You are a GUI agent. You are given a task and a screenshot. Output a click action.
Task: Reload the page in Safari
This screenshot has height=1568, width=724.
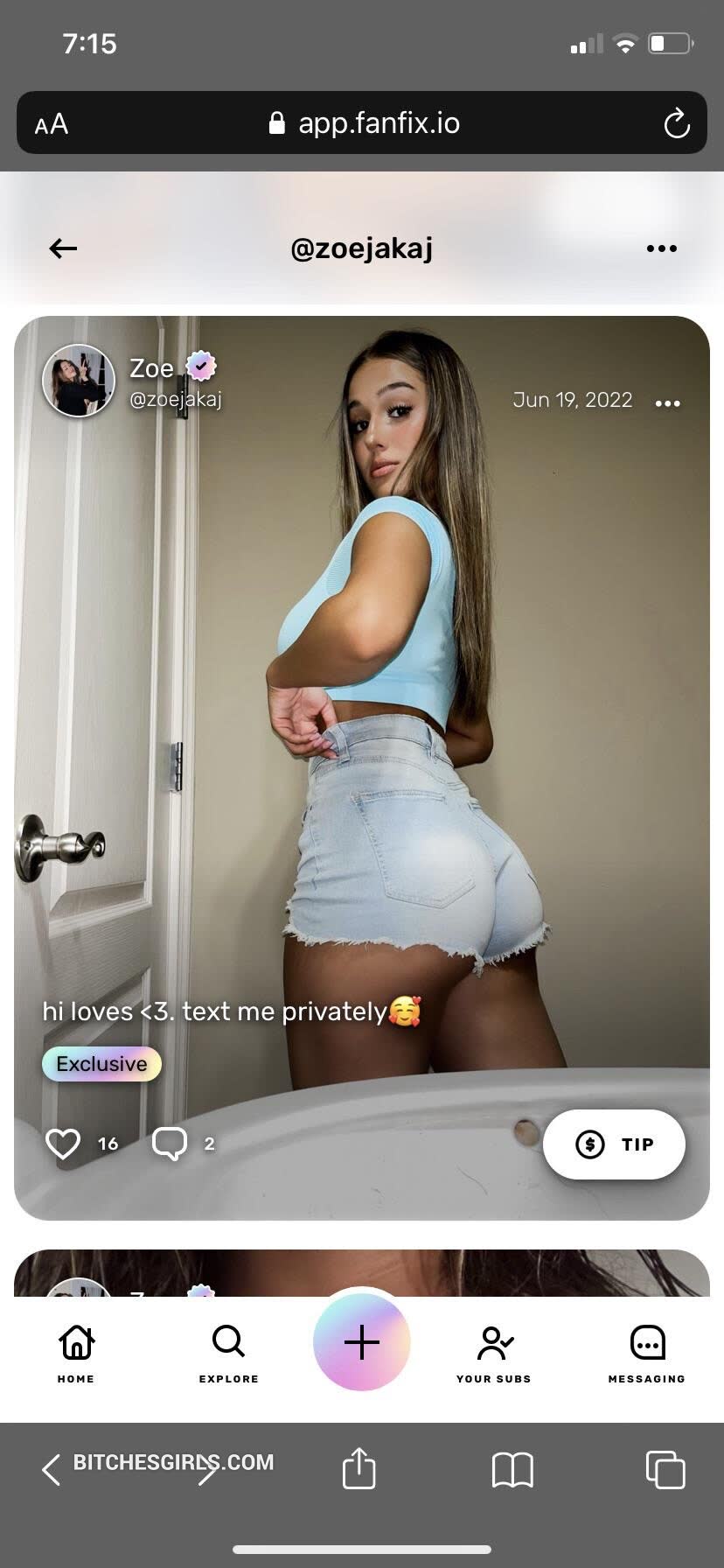[677, 123]
